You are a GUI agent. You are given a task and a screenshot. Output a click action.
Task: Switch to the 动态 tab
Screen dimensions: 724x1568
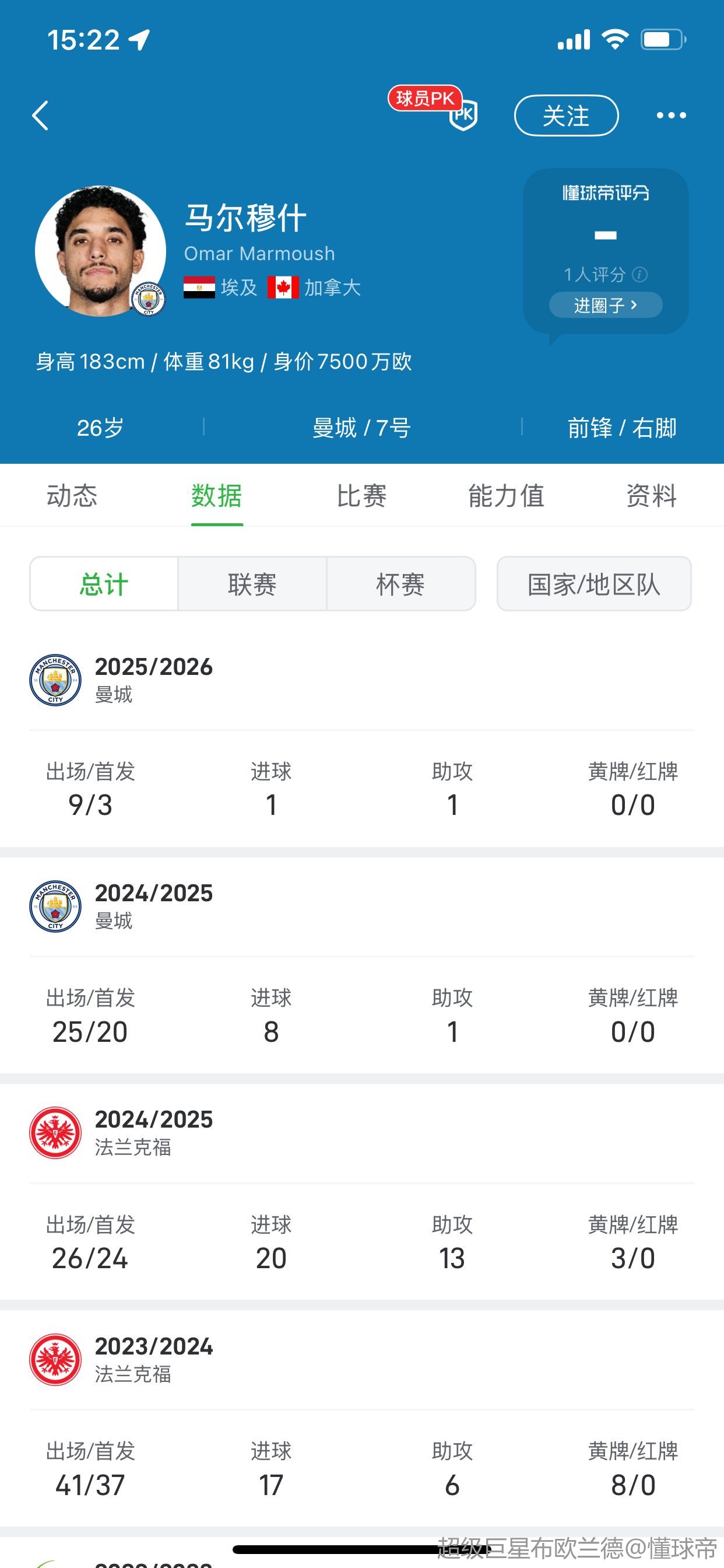point(72,495)
